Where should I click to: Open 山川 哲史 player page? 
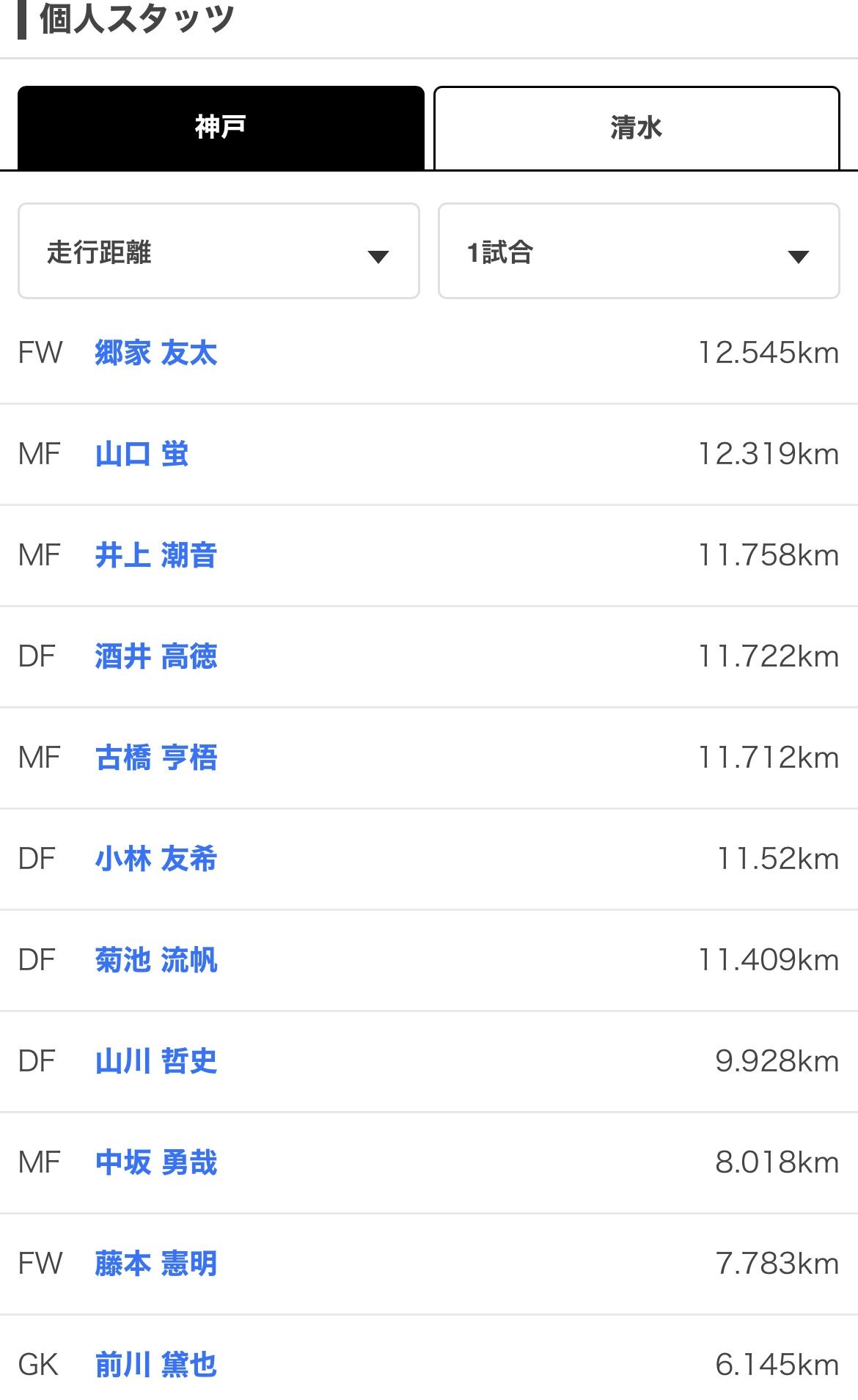[x=156, y=1061]
